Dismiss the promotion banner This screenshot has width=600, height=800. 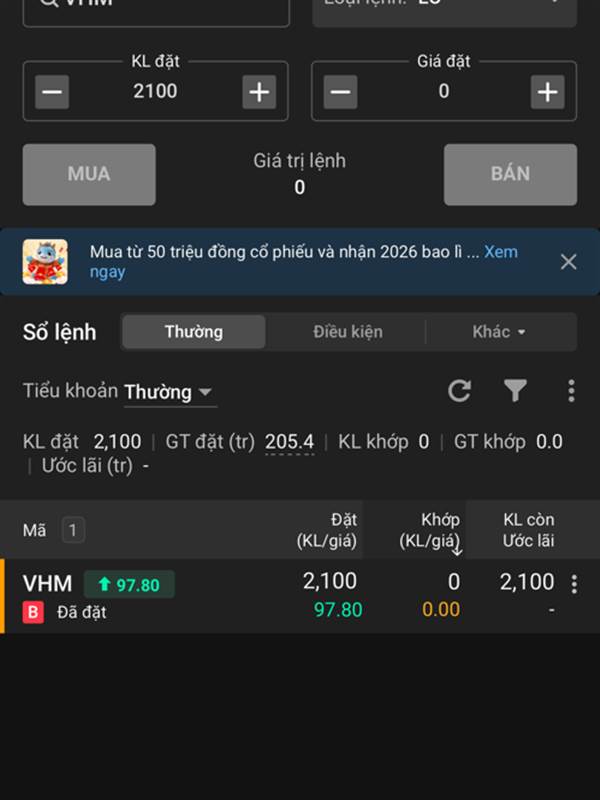pos(568,262)
